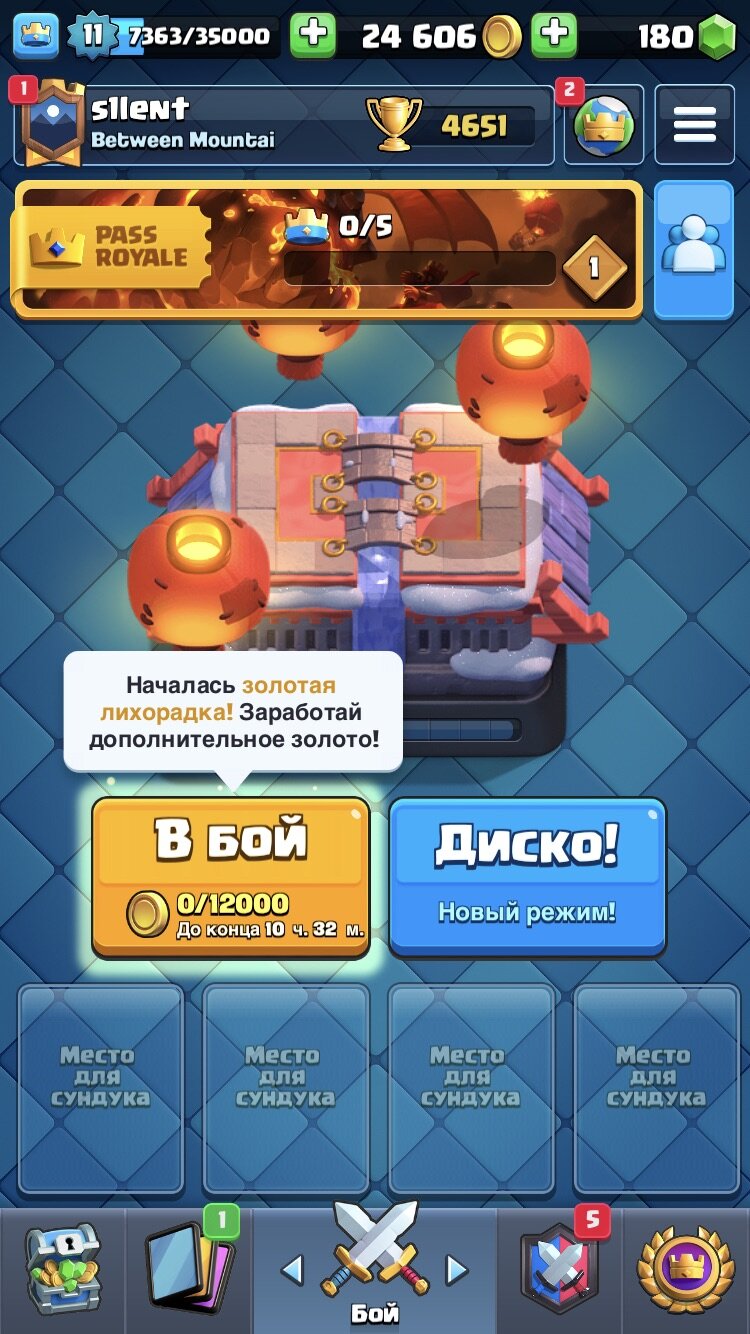Open the hamburger menu
The image size is (750, 1334).
(694, 125)
